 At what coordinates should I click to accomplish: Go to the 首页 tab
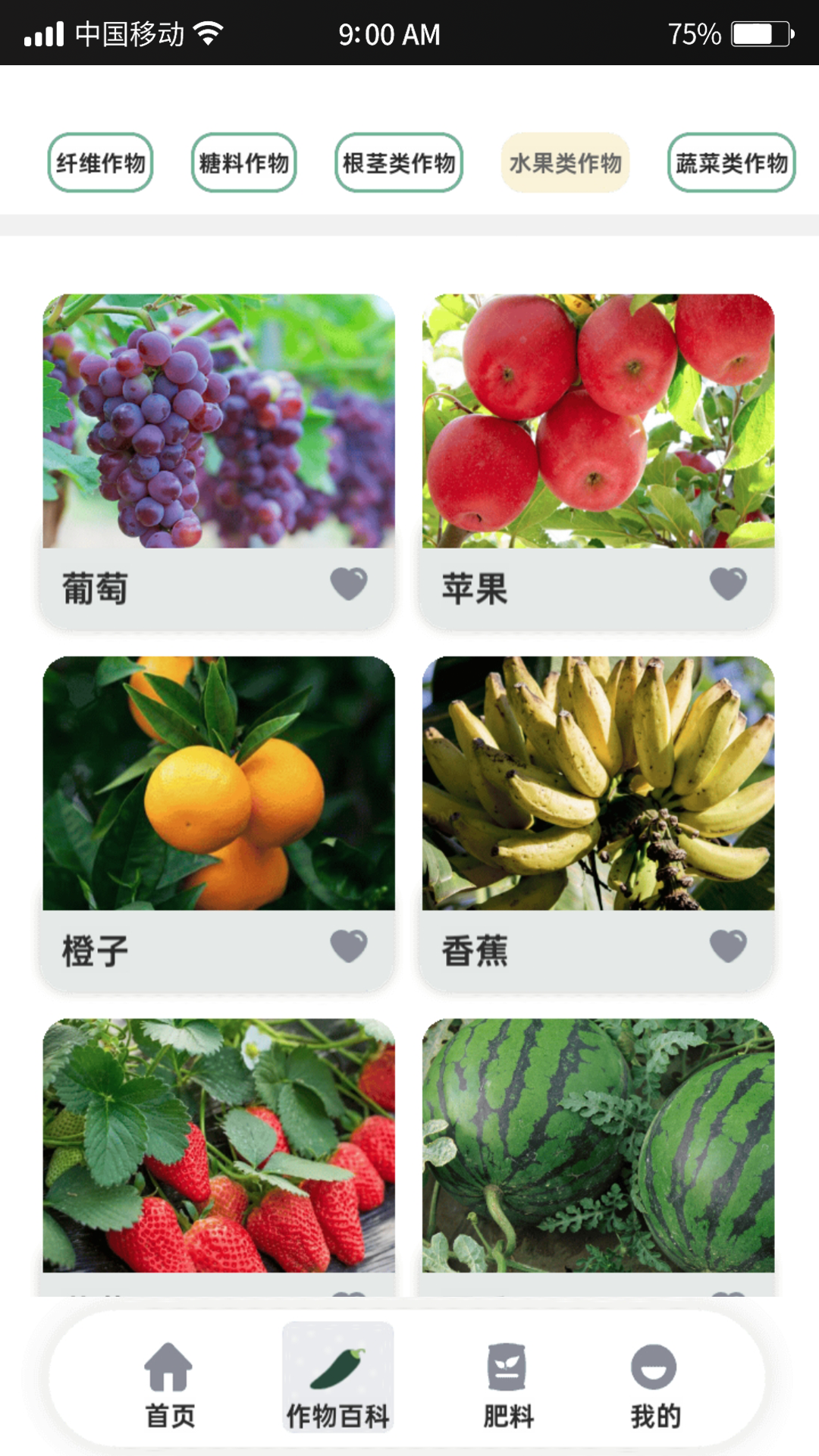(170, 1385)
